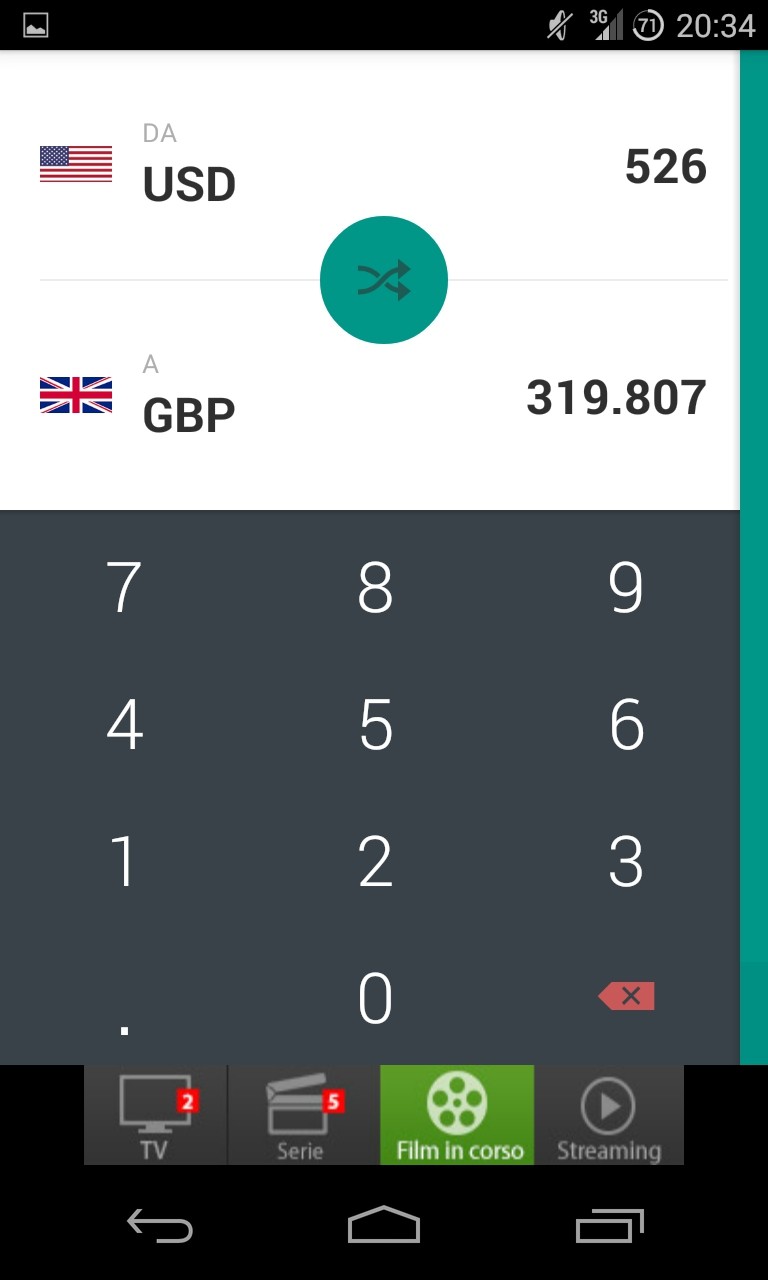Image resolution: width=768 pixels, height=1280 pixels.
Task: Select Film in corso in the banner
Action: tap(457, 1115)
